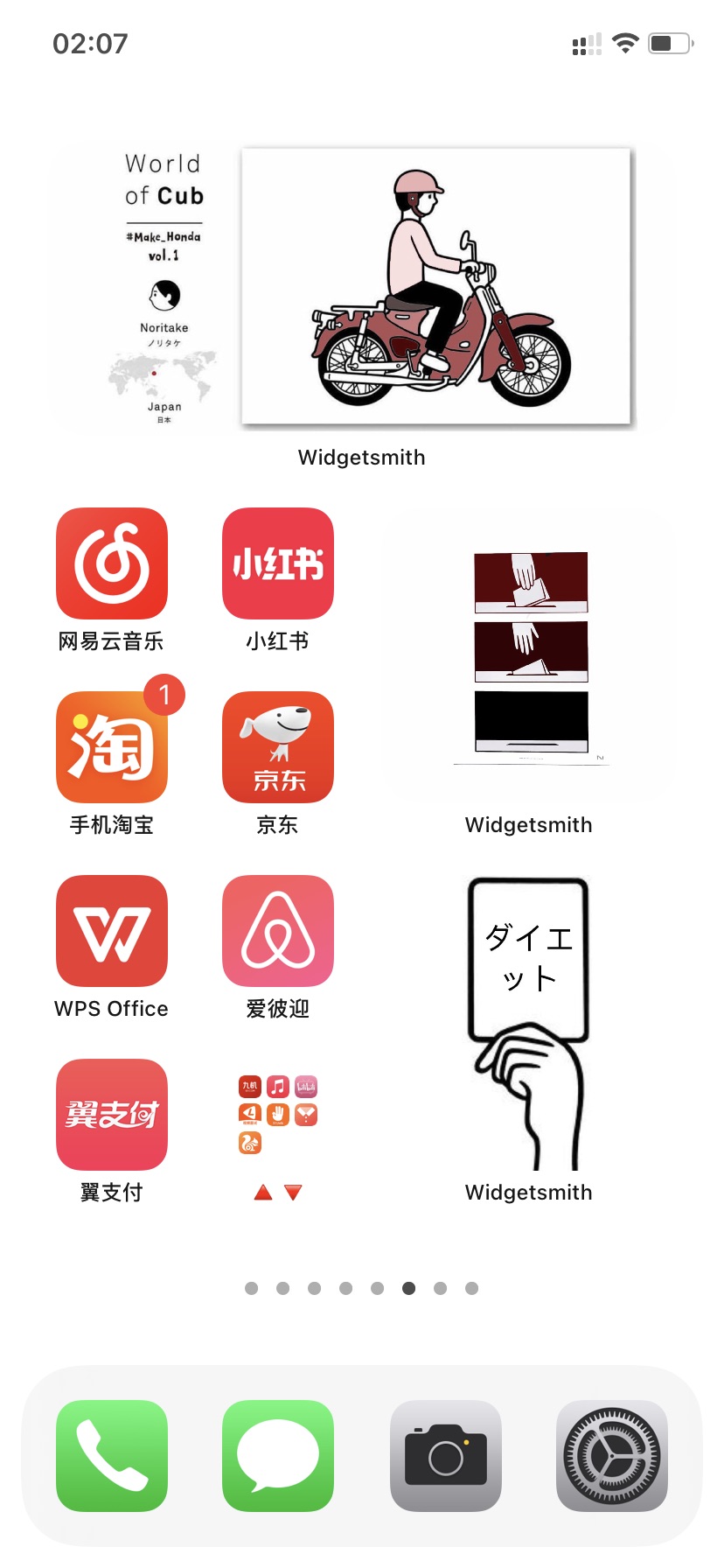The width and height of the screenshot is (724, 1568).
Task: Open the Camera app in the dock
Action: coord(446,1456)
